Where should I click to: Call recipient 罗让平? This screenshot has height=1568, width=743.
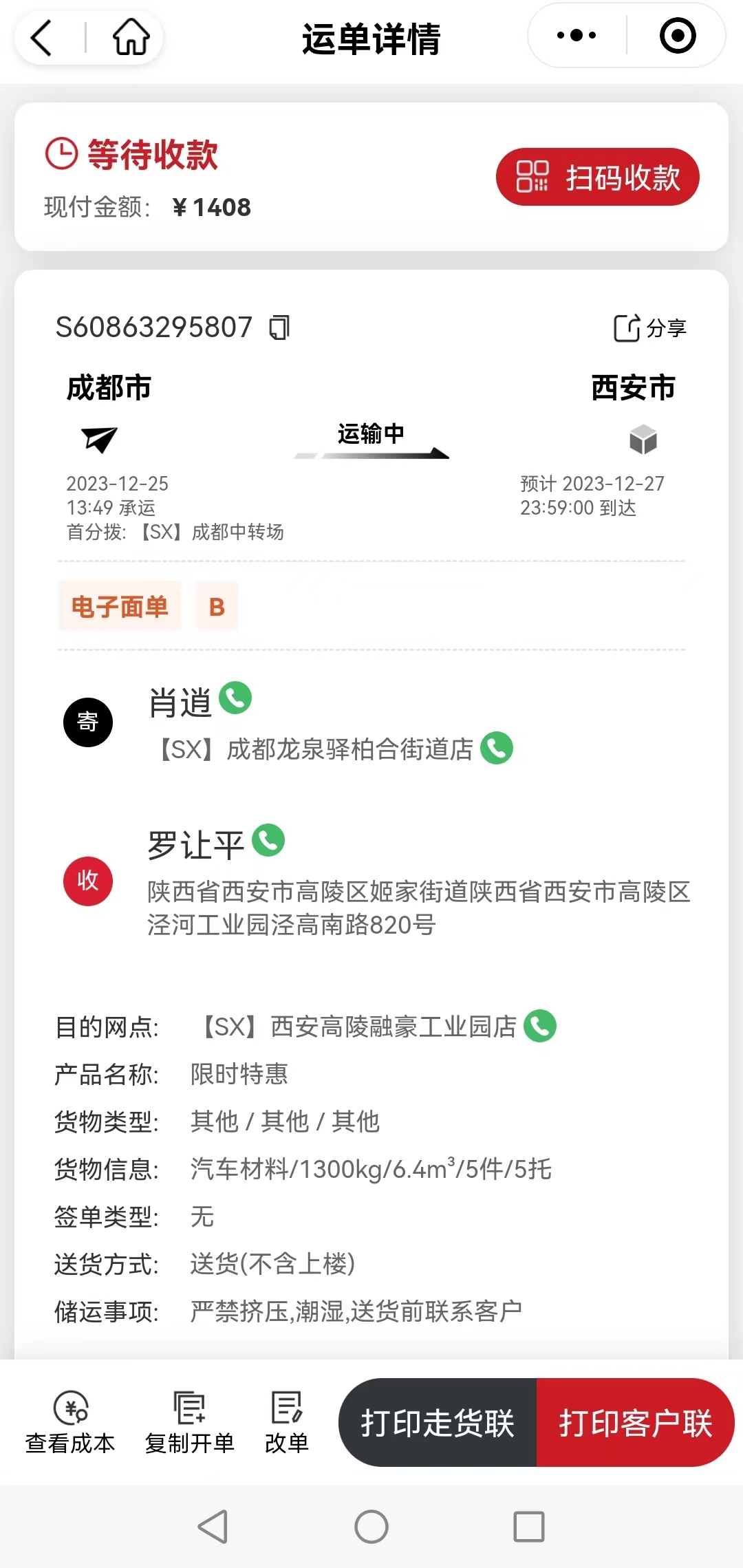pos(268,840)
